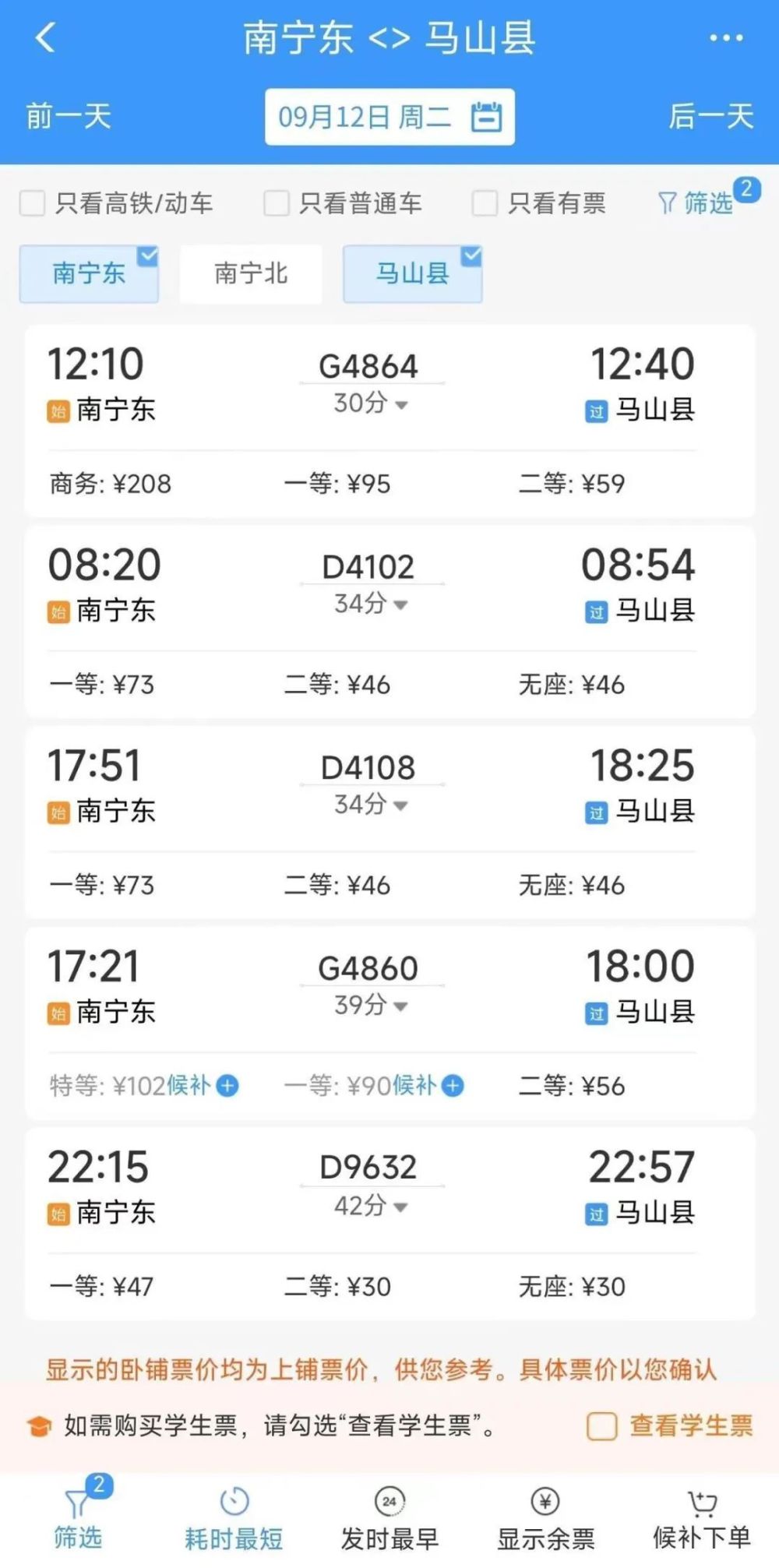Check the 只看普通车 checkbox
The width and height of the screenshot is (779, 1568).
(x=277, y=203)
